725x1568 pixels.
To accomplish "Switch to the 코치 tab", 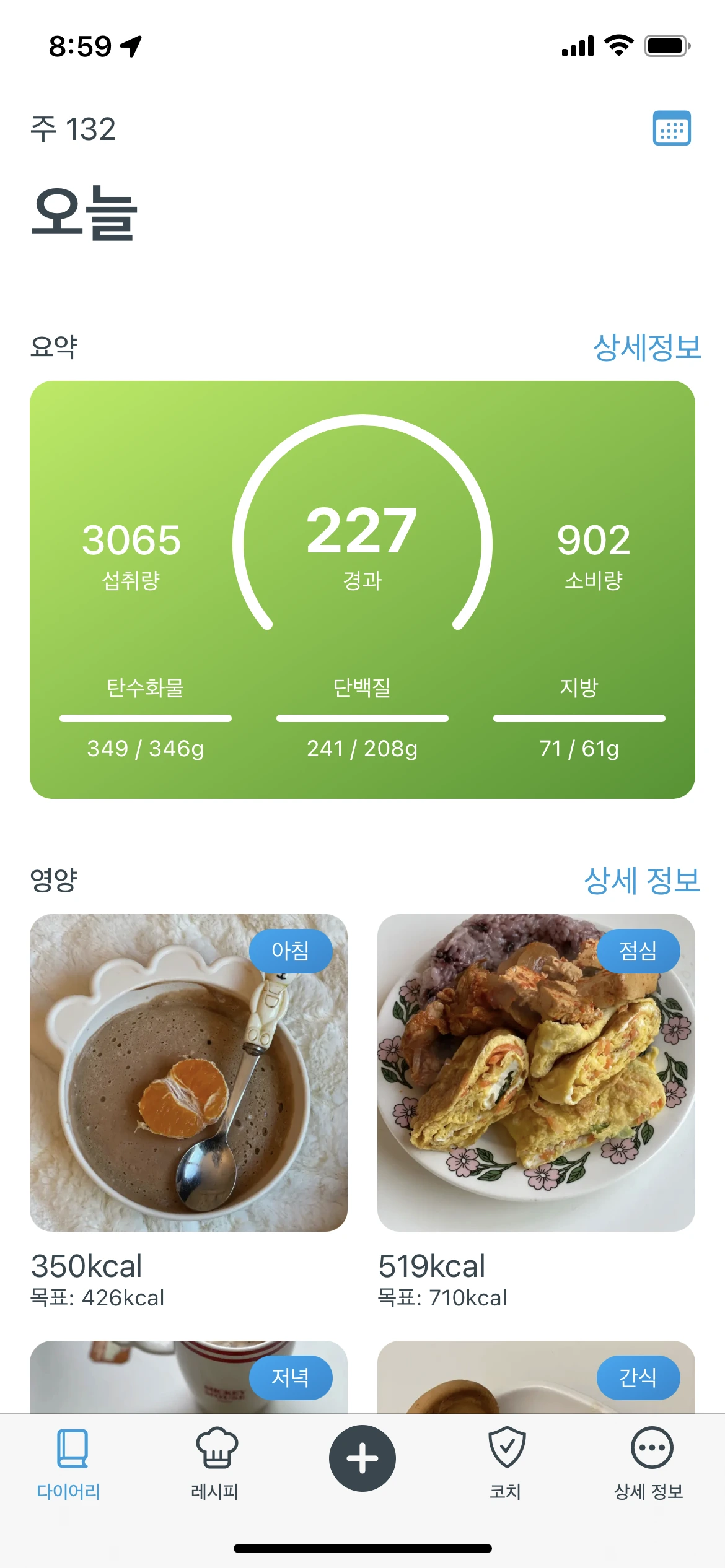I will pos(506,1464).
